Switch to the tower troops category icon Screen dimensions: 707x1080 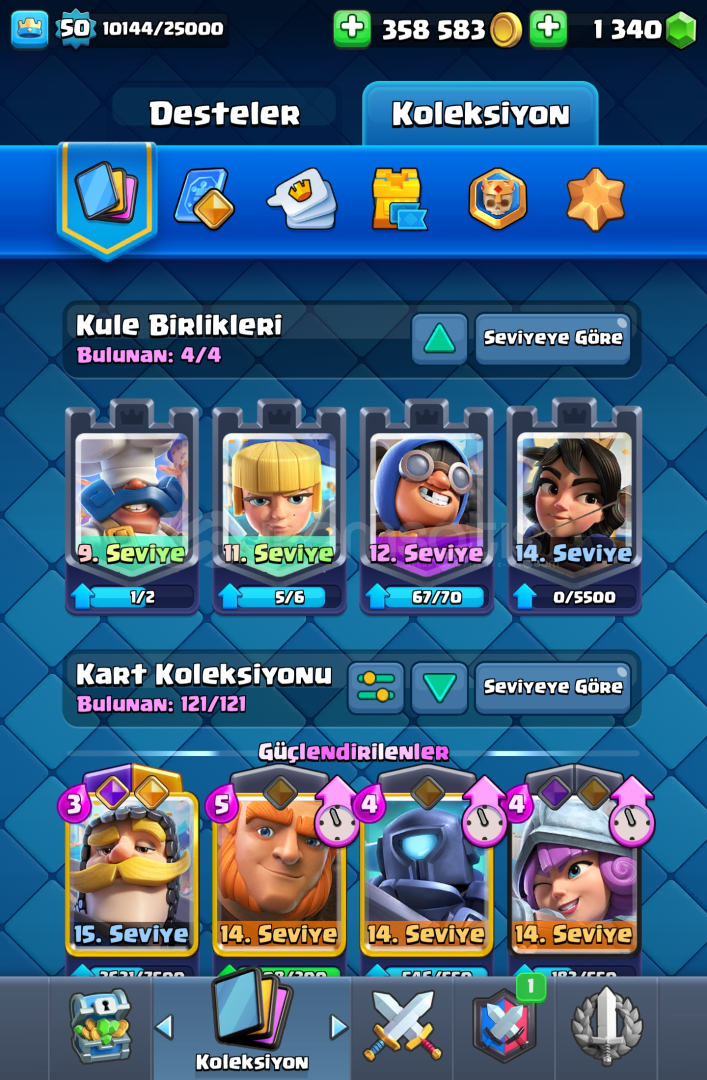[x=399, y=198]
